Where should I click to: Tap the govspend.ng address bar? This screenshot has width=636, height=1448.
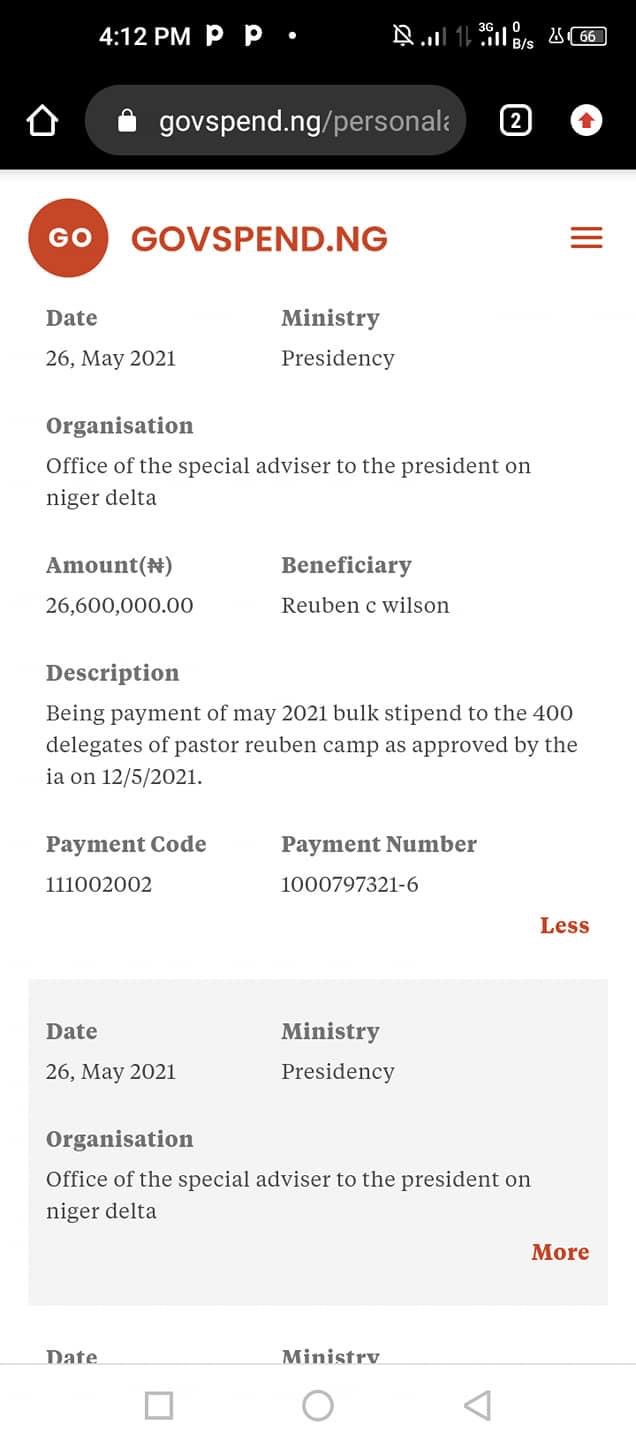[276, 121]
